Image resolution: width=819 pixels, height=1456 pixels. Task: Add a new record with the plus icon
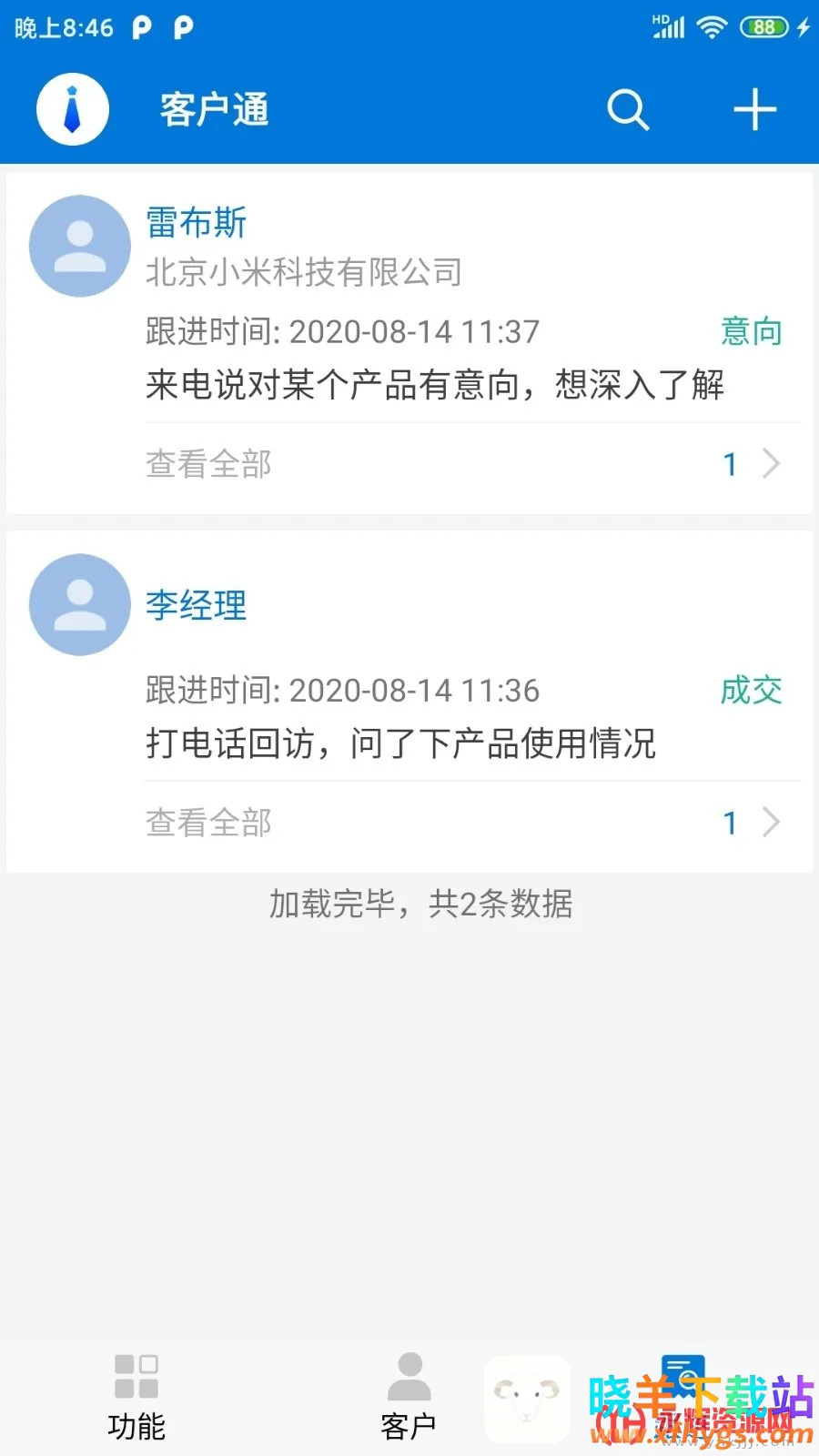(x=754, y=110)
